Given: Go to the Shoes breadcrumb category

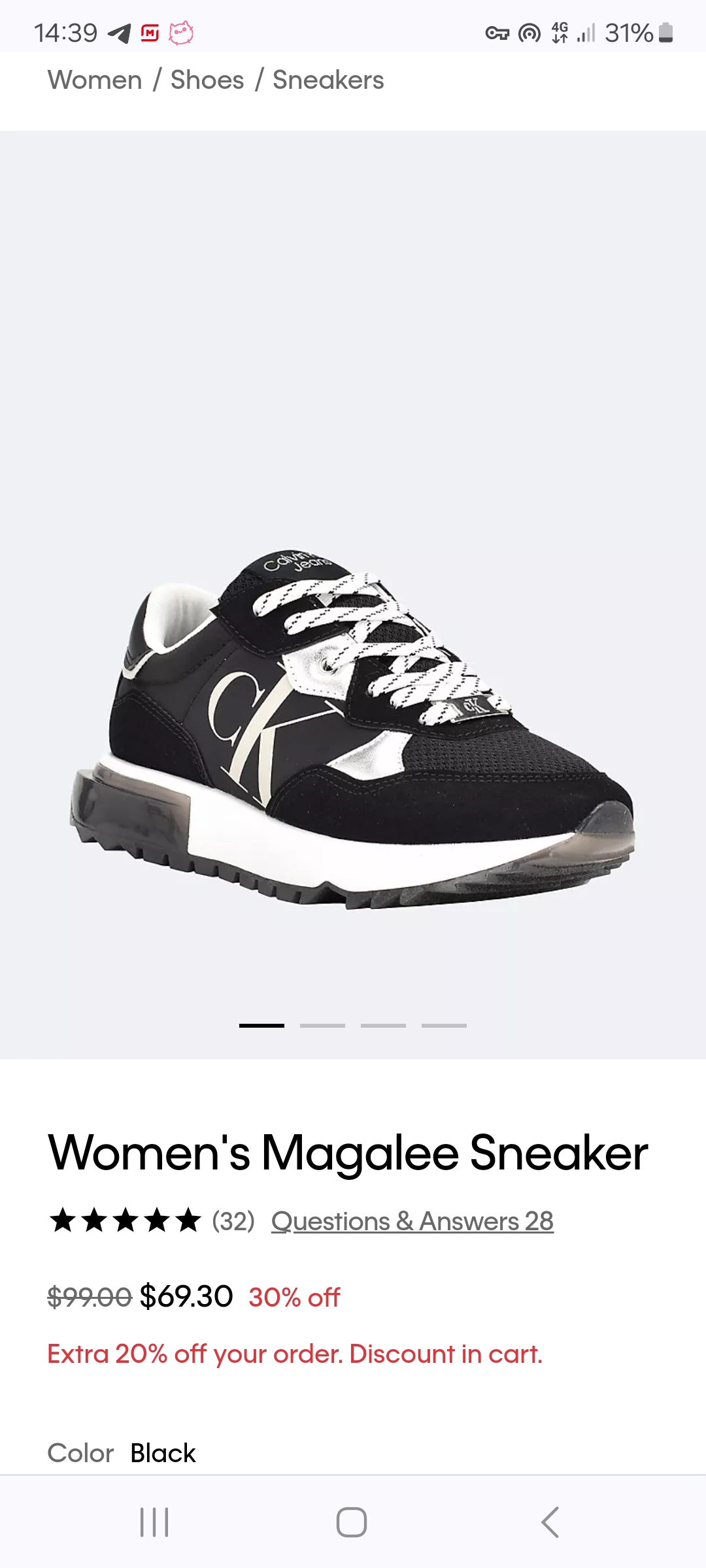Looking at the screenshot, I should pos(207,80).
